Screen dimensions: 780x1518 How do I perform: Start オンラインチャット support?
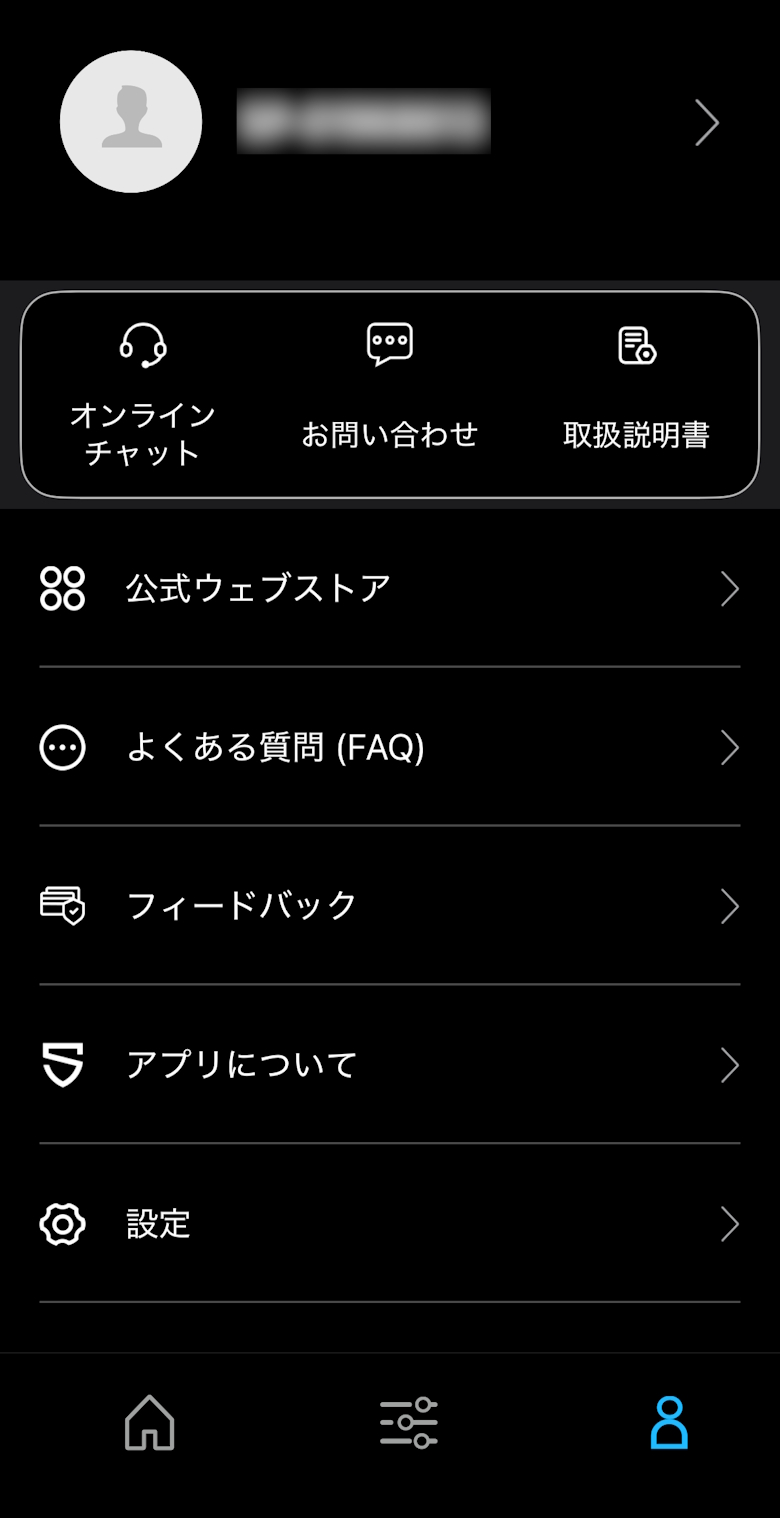(143, 395)
